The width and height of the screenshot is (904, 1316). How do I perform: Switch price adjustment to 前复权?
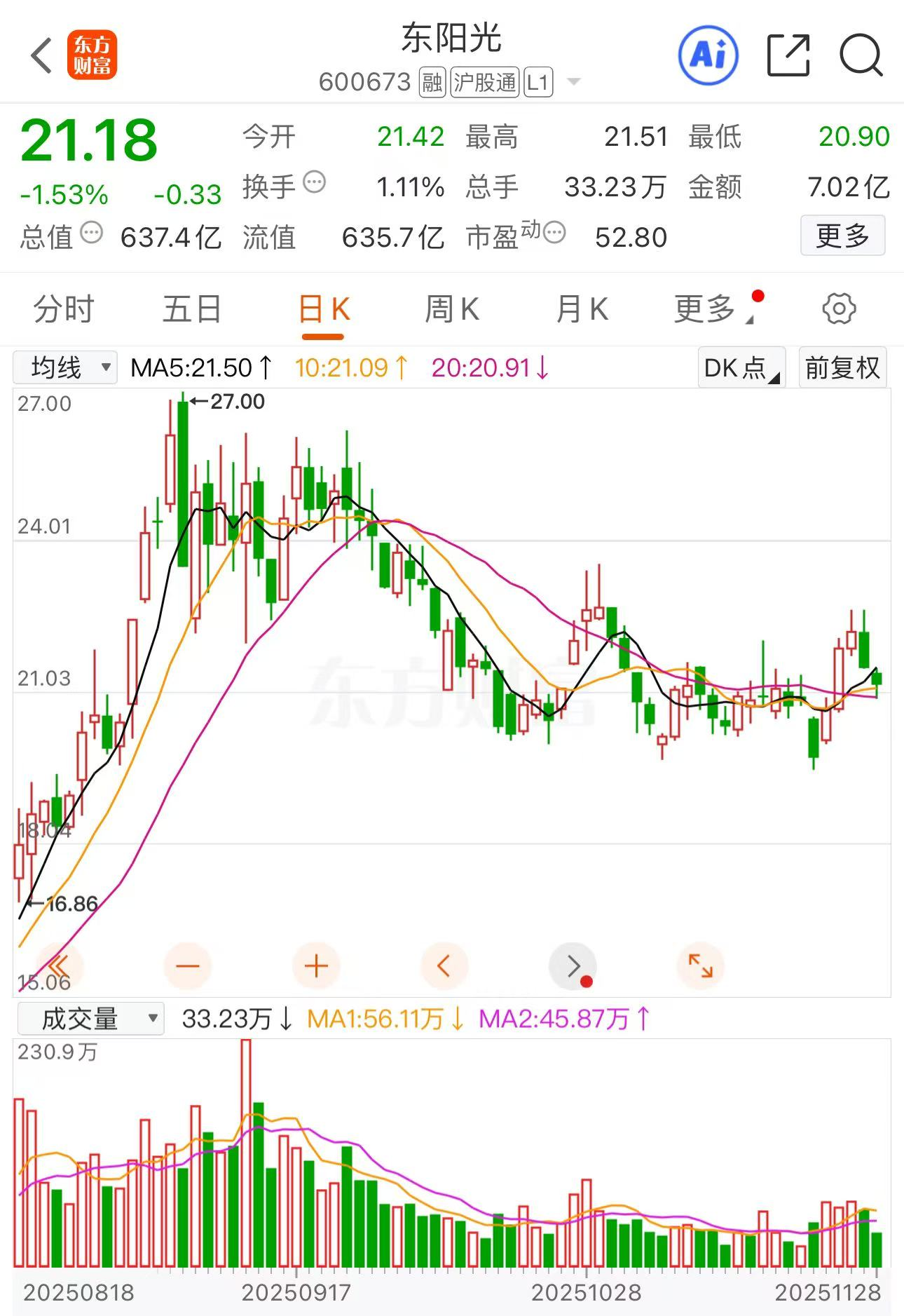842,366
